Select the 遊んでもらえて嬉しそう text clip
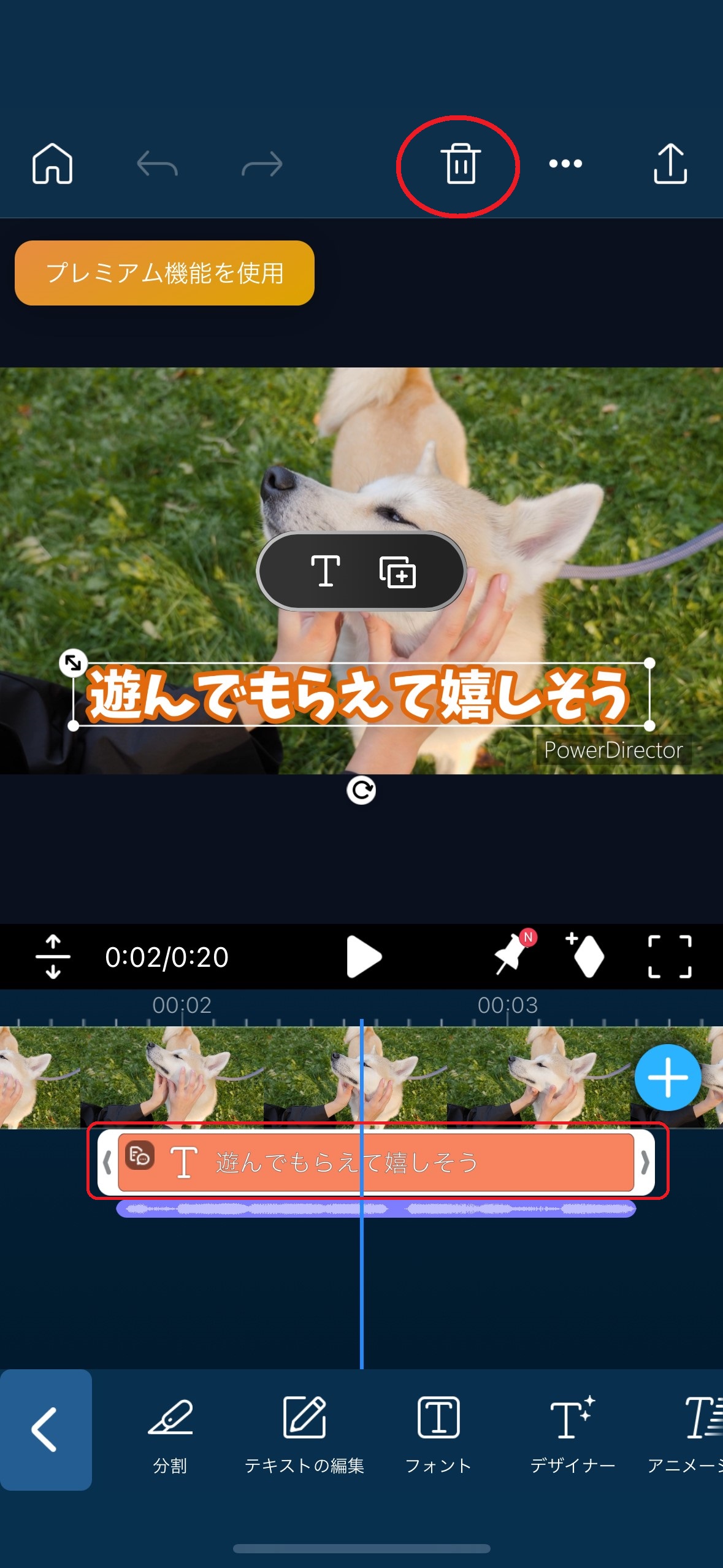 (375, 1162)
